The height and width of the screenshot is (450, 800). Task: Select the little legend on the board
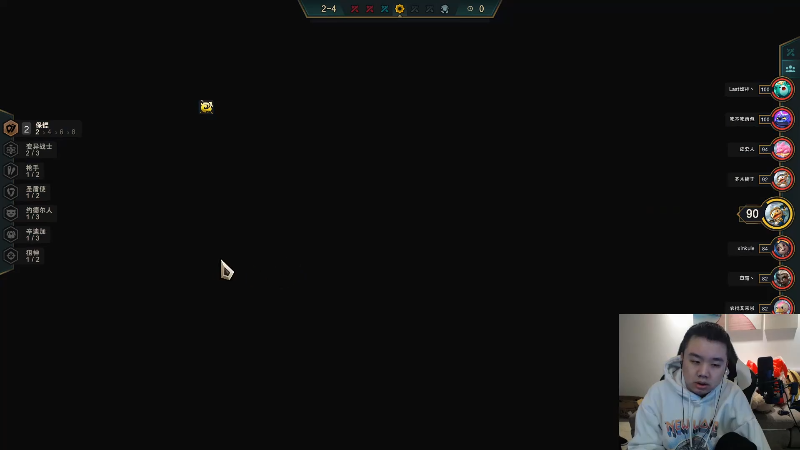click(206, 106)
